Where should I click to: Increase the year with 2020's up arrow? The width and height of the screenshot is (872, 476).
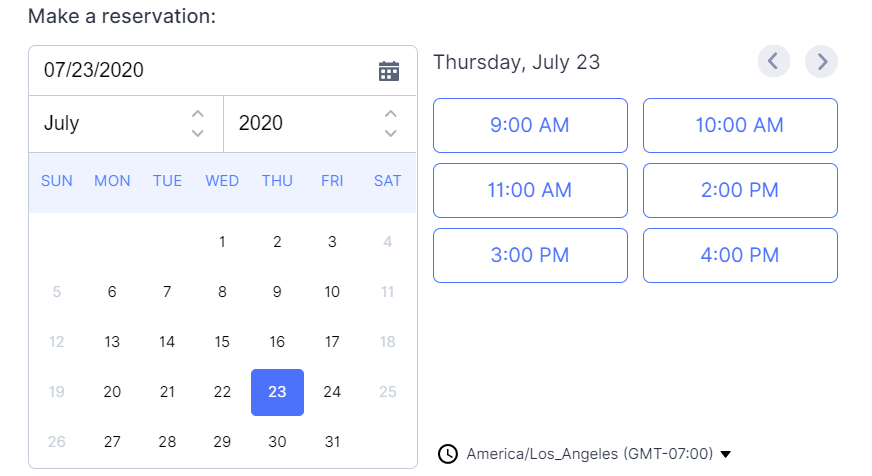point(391,114)
